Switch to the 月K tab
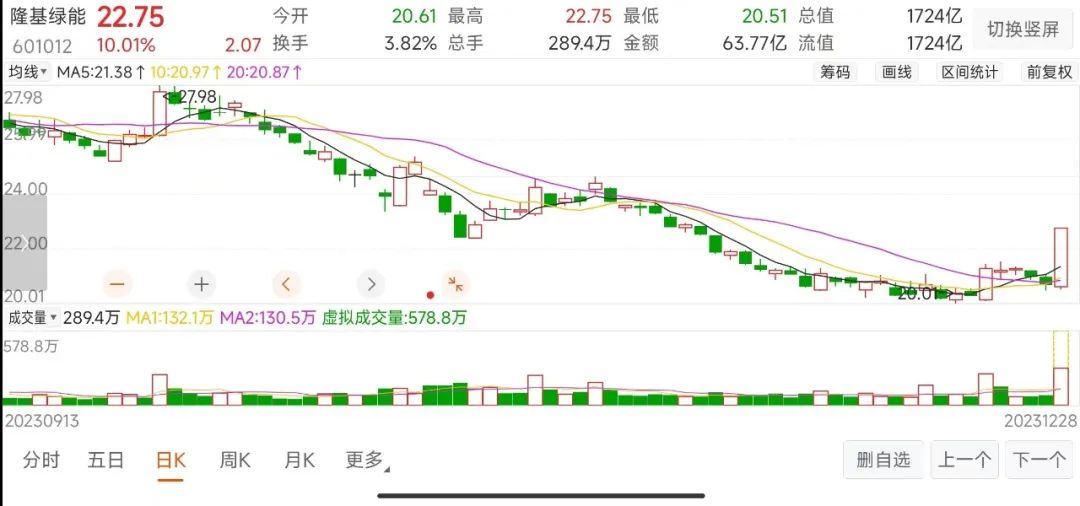The image size is (1080, 506). [x=299, y=461]
